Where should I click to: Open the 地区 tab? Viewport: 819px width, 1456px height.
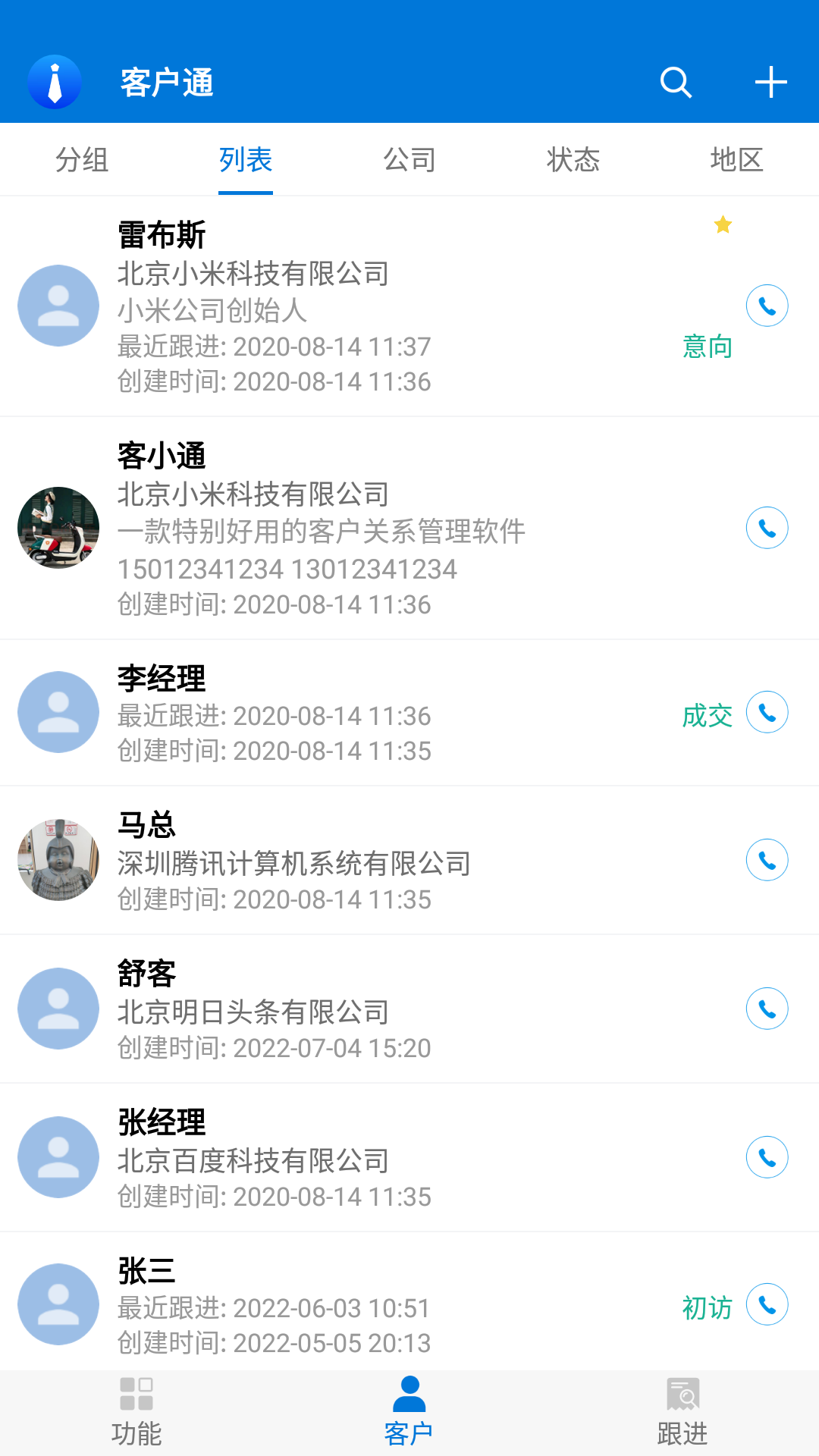(x=738, y=160)
